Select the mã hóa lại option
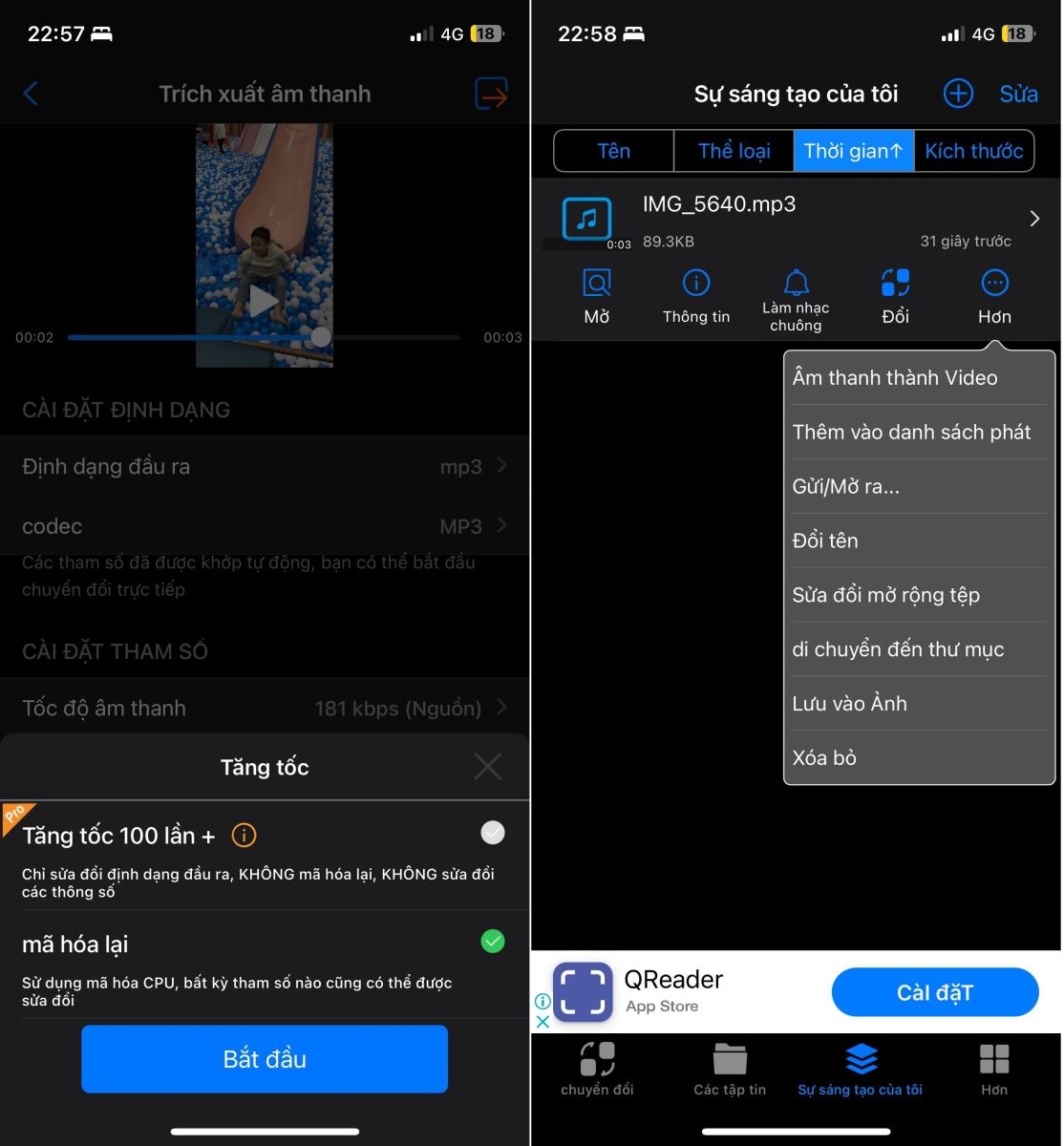The image size is (1064, 1146). 492,943
